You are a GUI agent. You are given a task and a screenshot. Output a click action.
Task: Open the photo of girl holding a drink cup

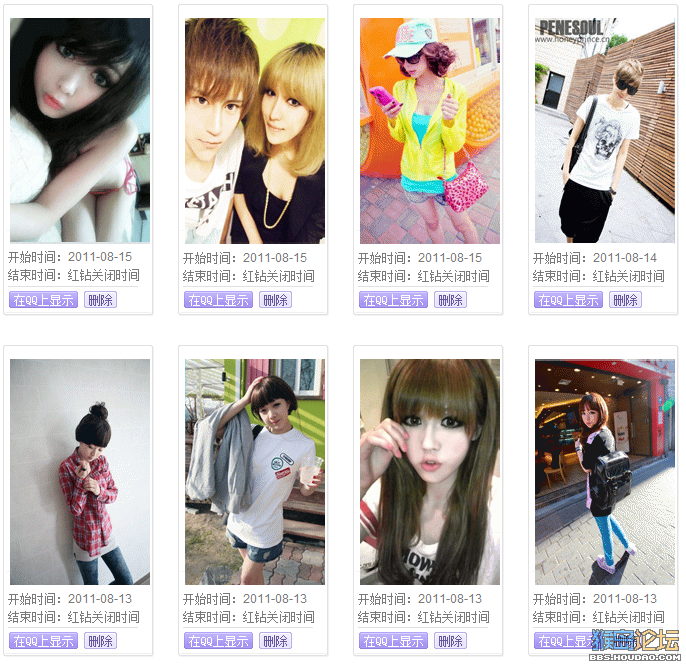(x=254, y=472)
